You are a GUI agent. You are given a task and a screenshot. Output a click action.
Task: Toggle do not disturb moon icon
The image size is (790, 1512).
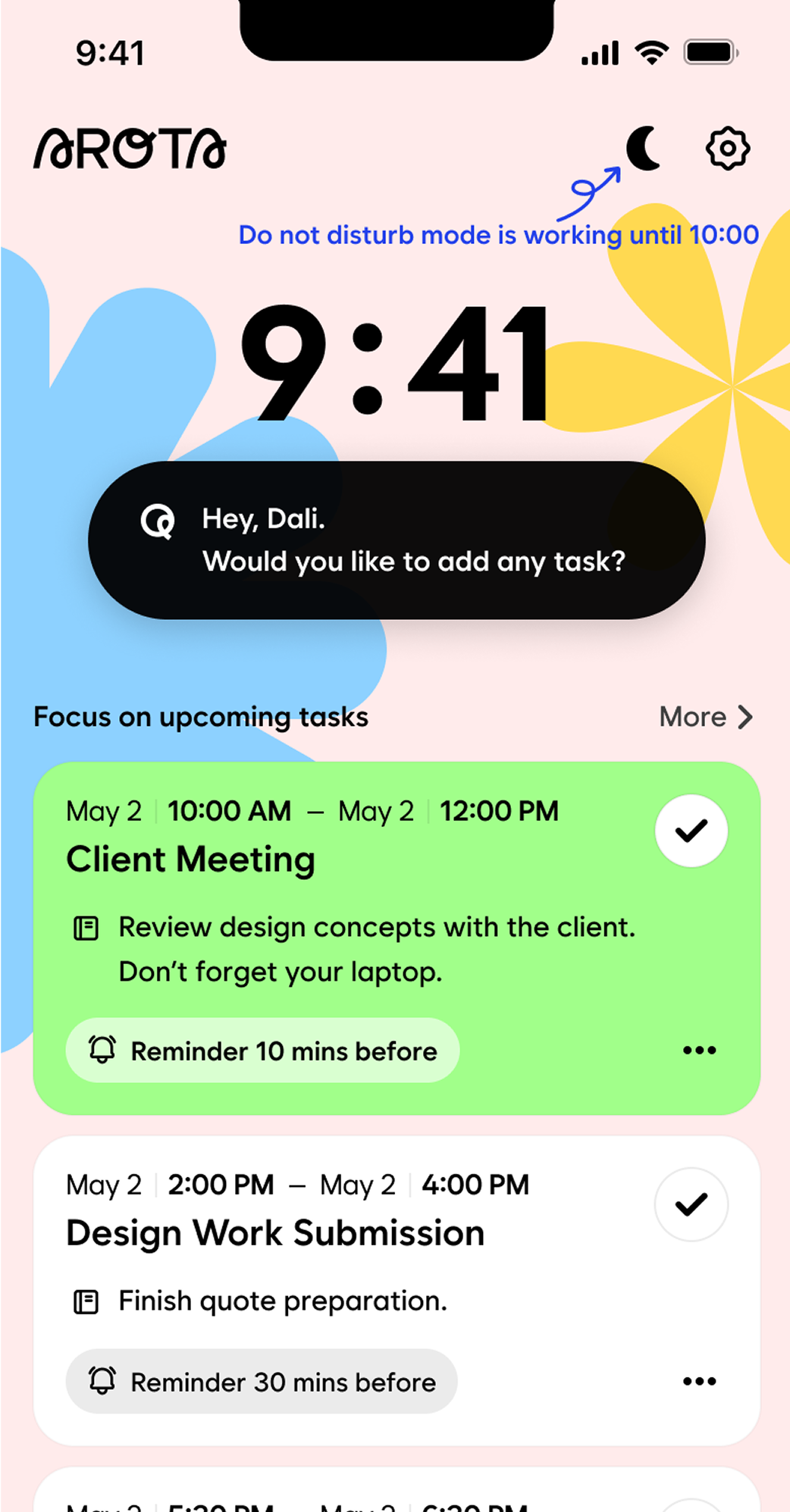(644, 149)
